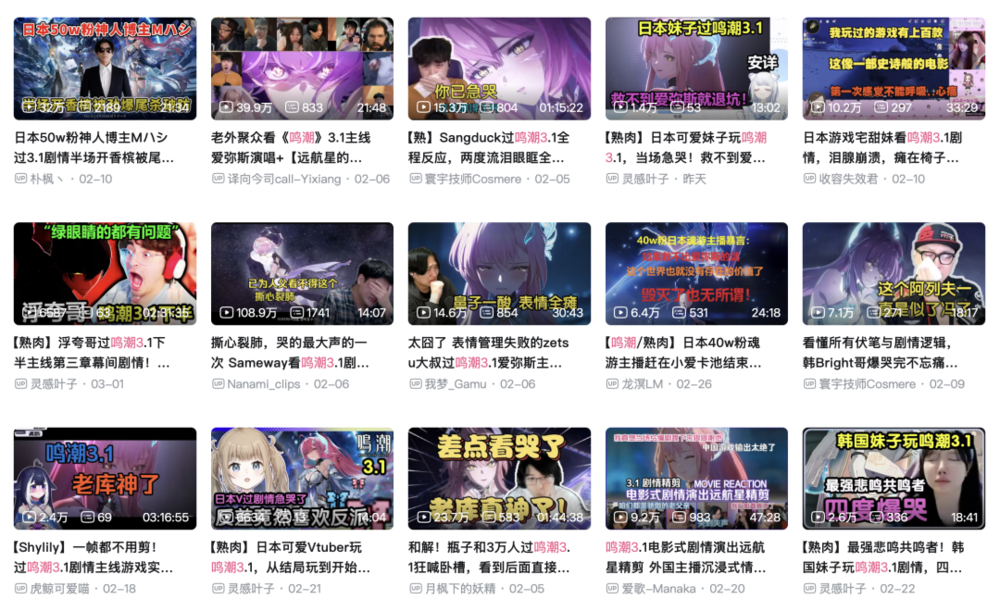Visit uploader 朴枫丶's profile
The width and height of the screenshot is (1000, 612).
coord(47,179)
